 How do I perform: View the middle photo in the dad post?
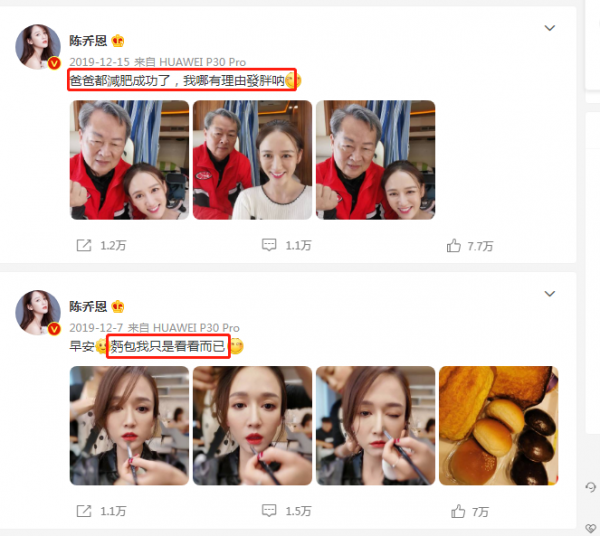[252, 160]
